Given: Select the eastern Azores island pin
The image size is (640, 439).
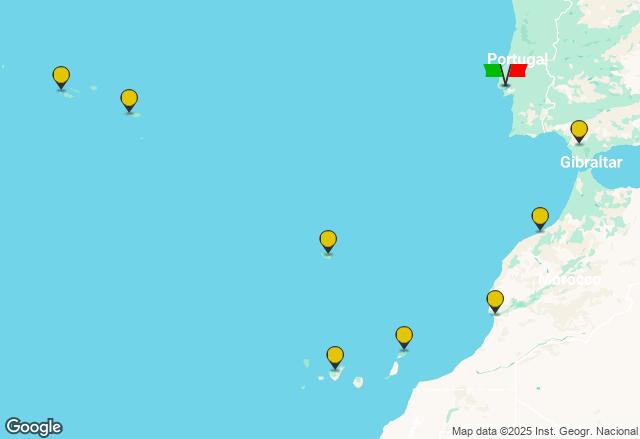Looking at the screenshot, I should pyautogui.click(x=129, y=99).
